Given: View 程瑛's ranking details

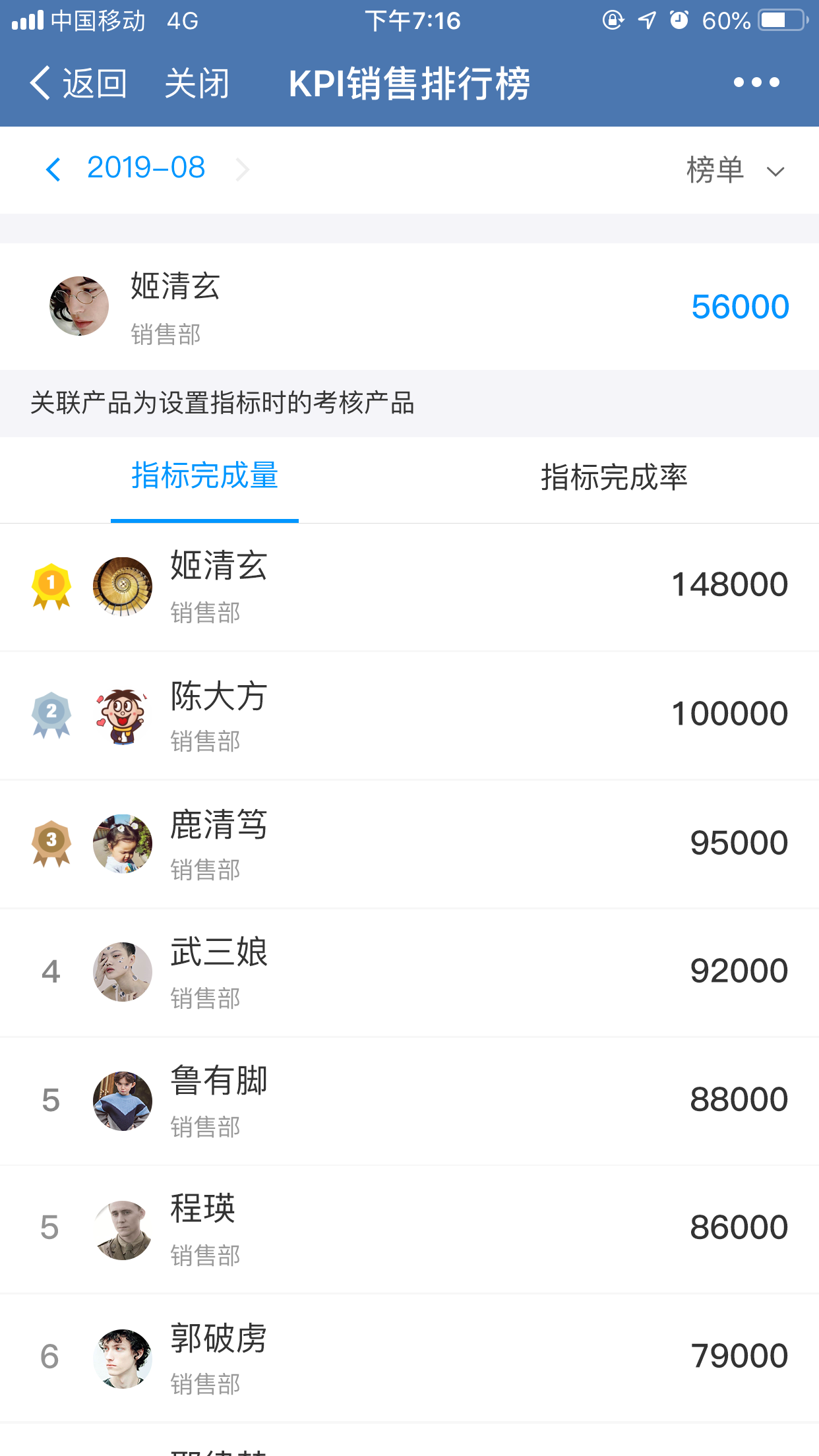Looking at the screenshot, I should (x=409, y=1229).
